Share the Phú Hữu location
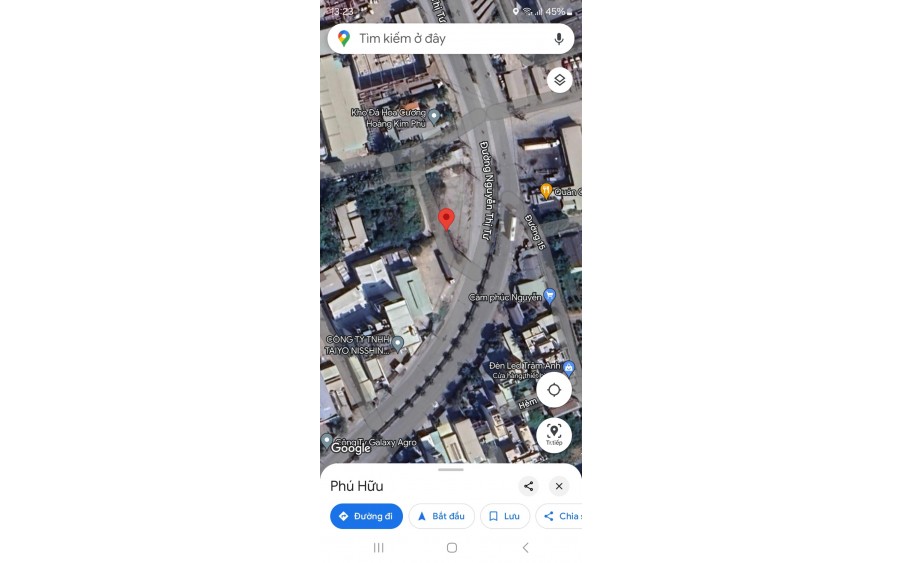903x563 pixels. [529, 486]
